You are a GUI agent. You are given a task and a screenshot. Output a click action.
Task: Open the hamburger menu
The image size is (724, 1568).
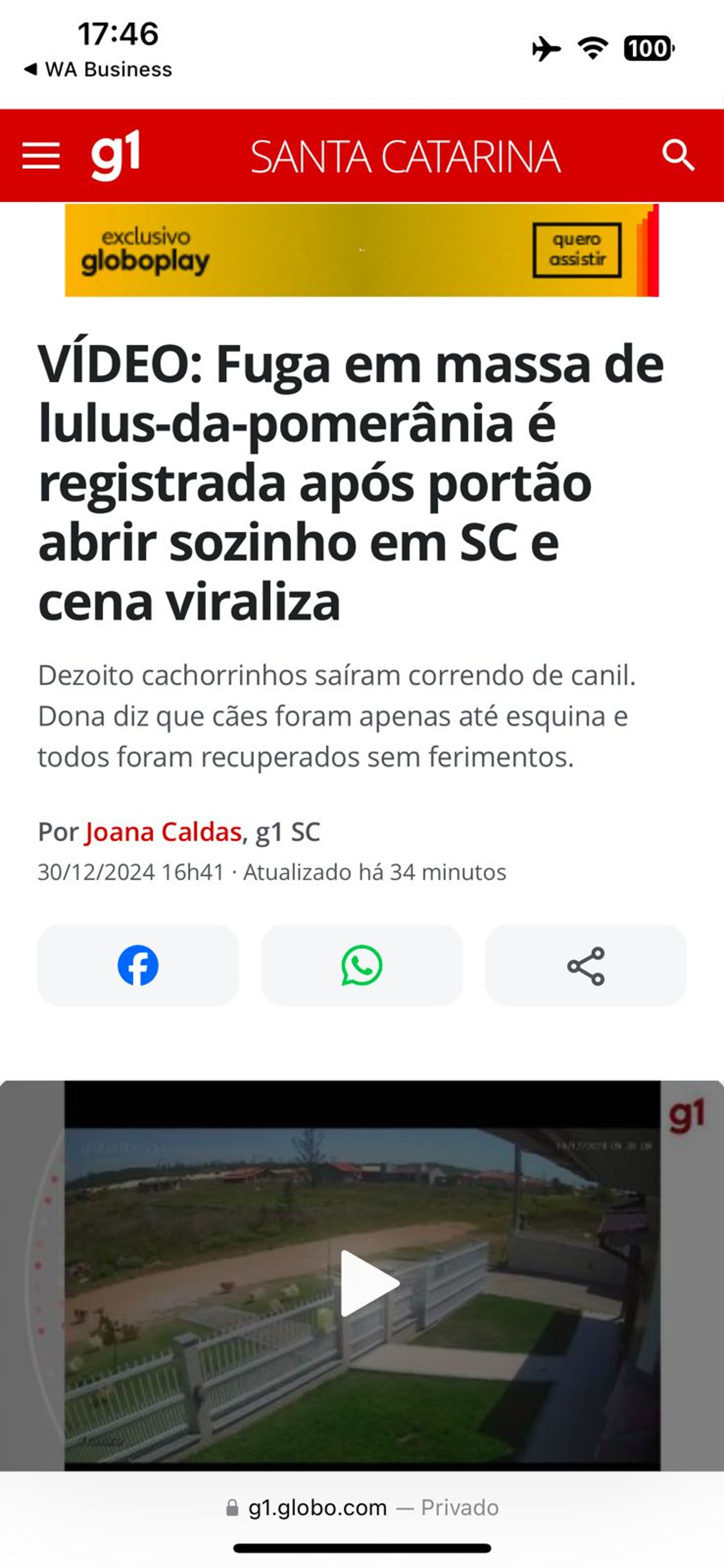[41, 156]
